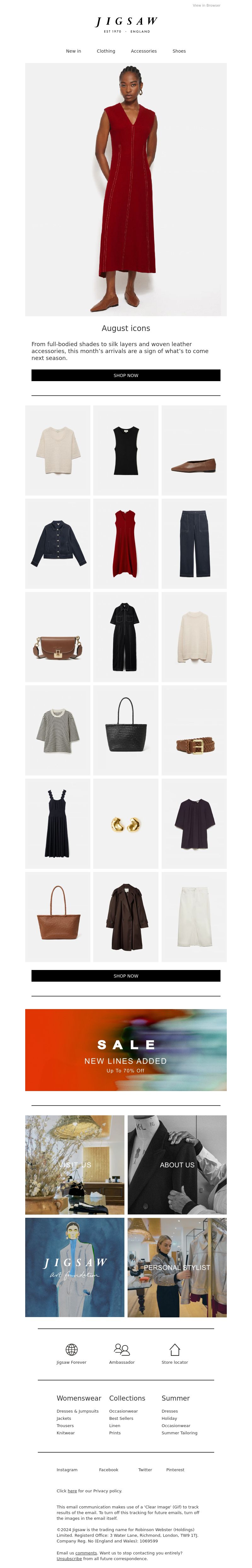Screen dimensions: 252x1568
Task: Open the Clothing category
Action: click(106, 51)
